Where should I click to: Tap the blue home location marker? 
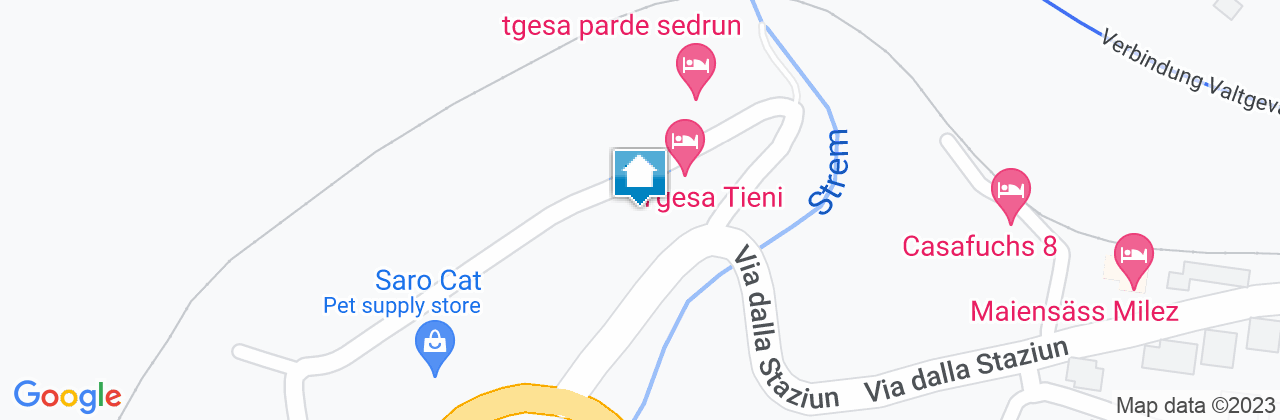coord(639,175)
